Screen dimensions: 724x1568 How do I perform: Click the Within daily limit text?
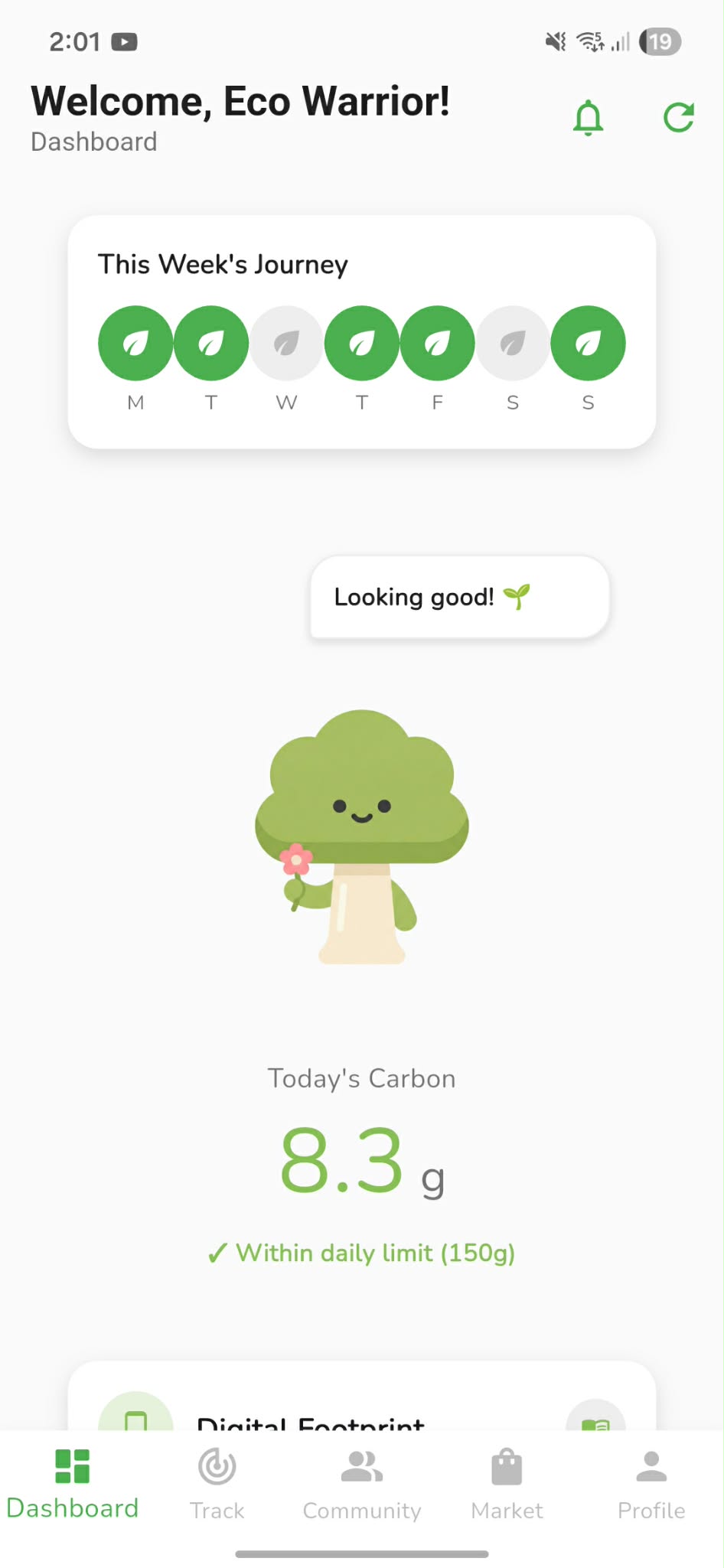361,1253
